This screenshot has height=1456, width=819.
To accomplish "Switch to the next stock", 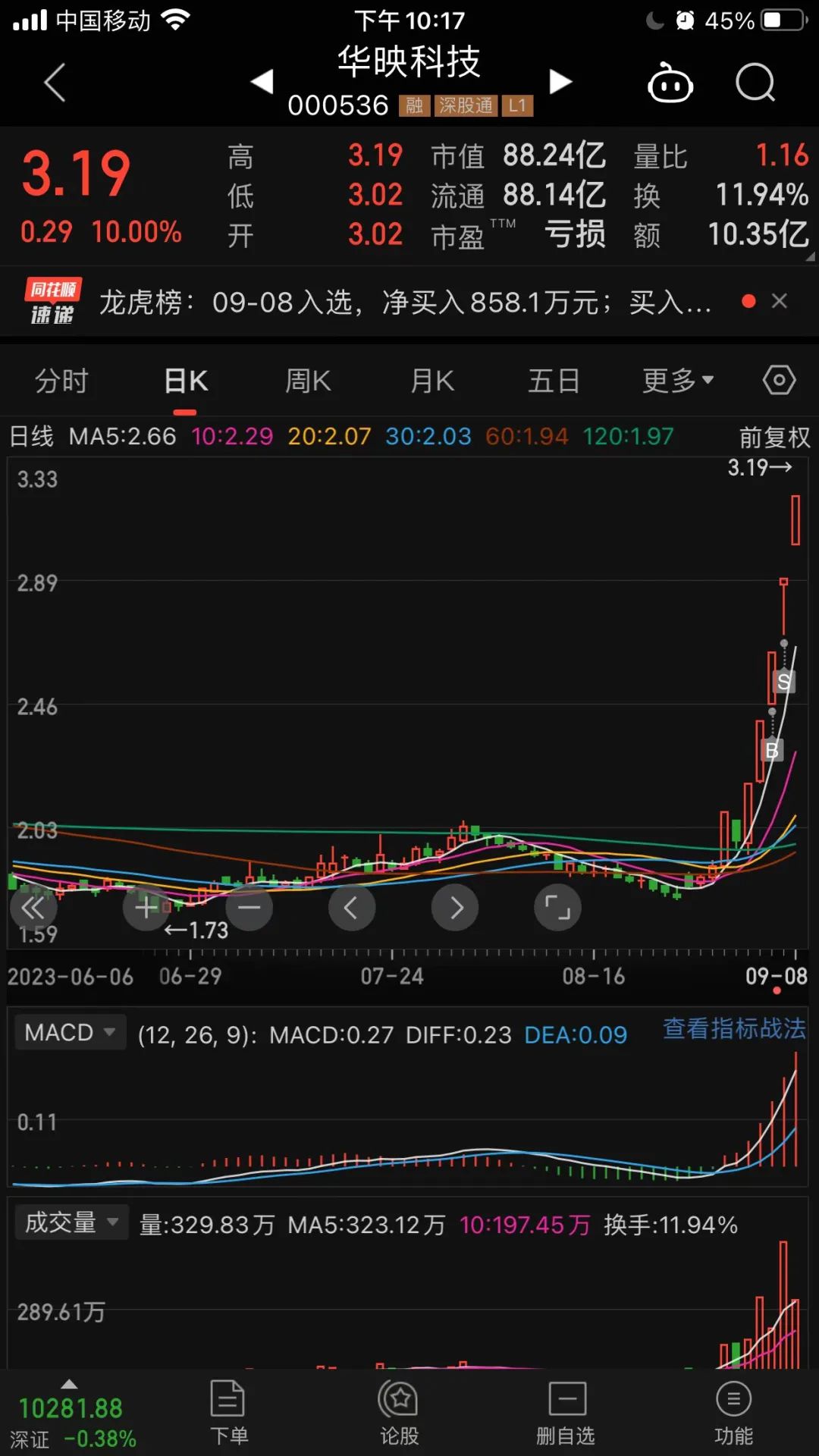I will [x=560, y=82].
